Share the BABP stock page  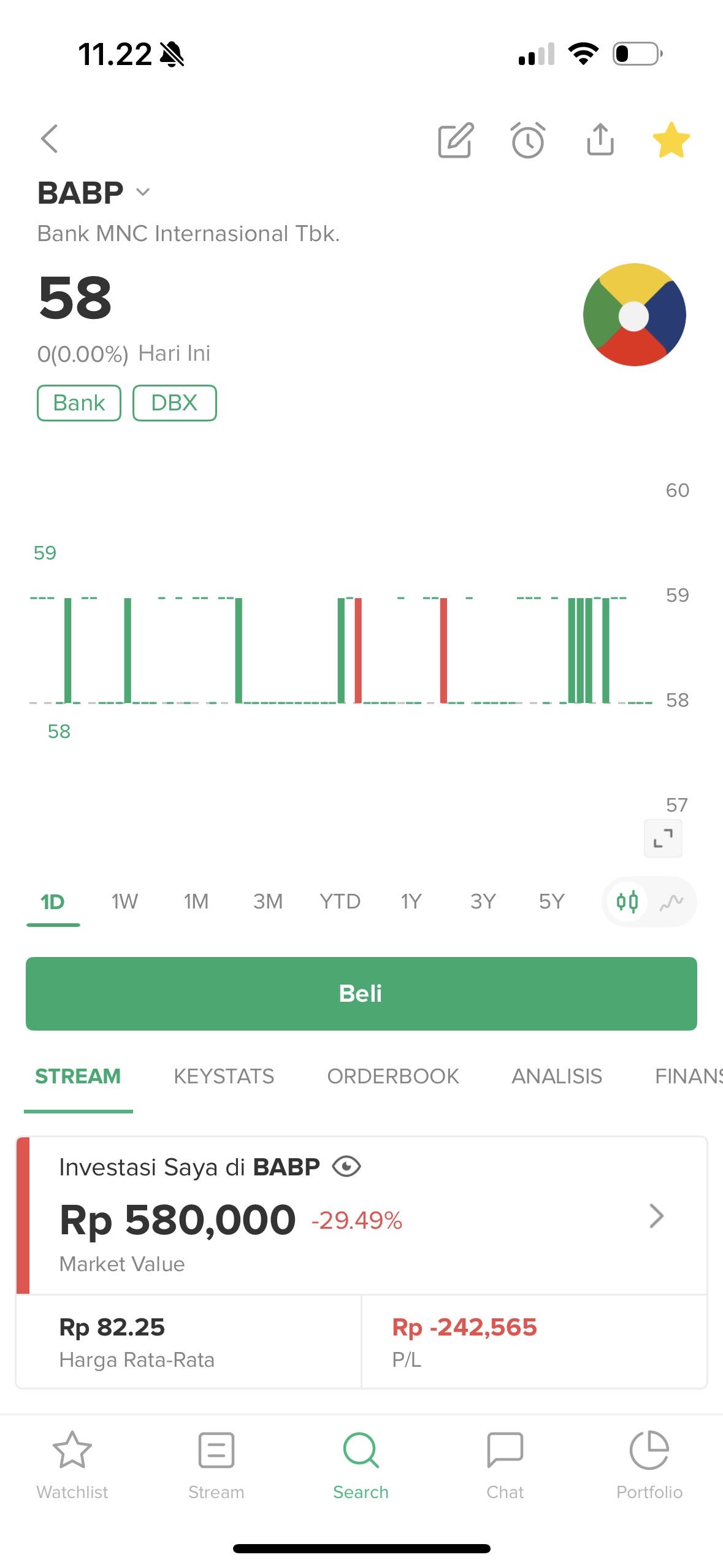[x=600, y=140]
